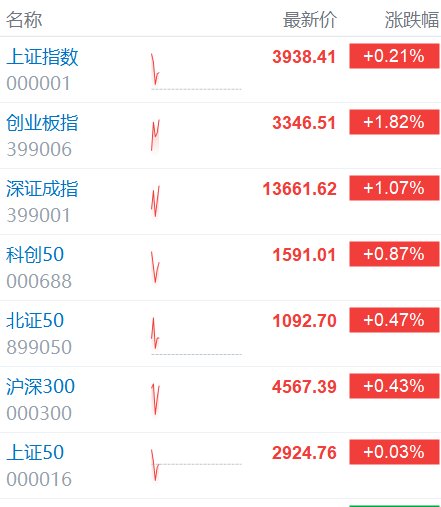
Task: Open the 上证指数 000001 index row
Action: [x=220, y=70]
